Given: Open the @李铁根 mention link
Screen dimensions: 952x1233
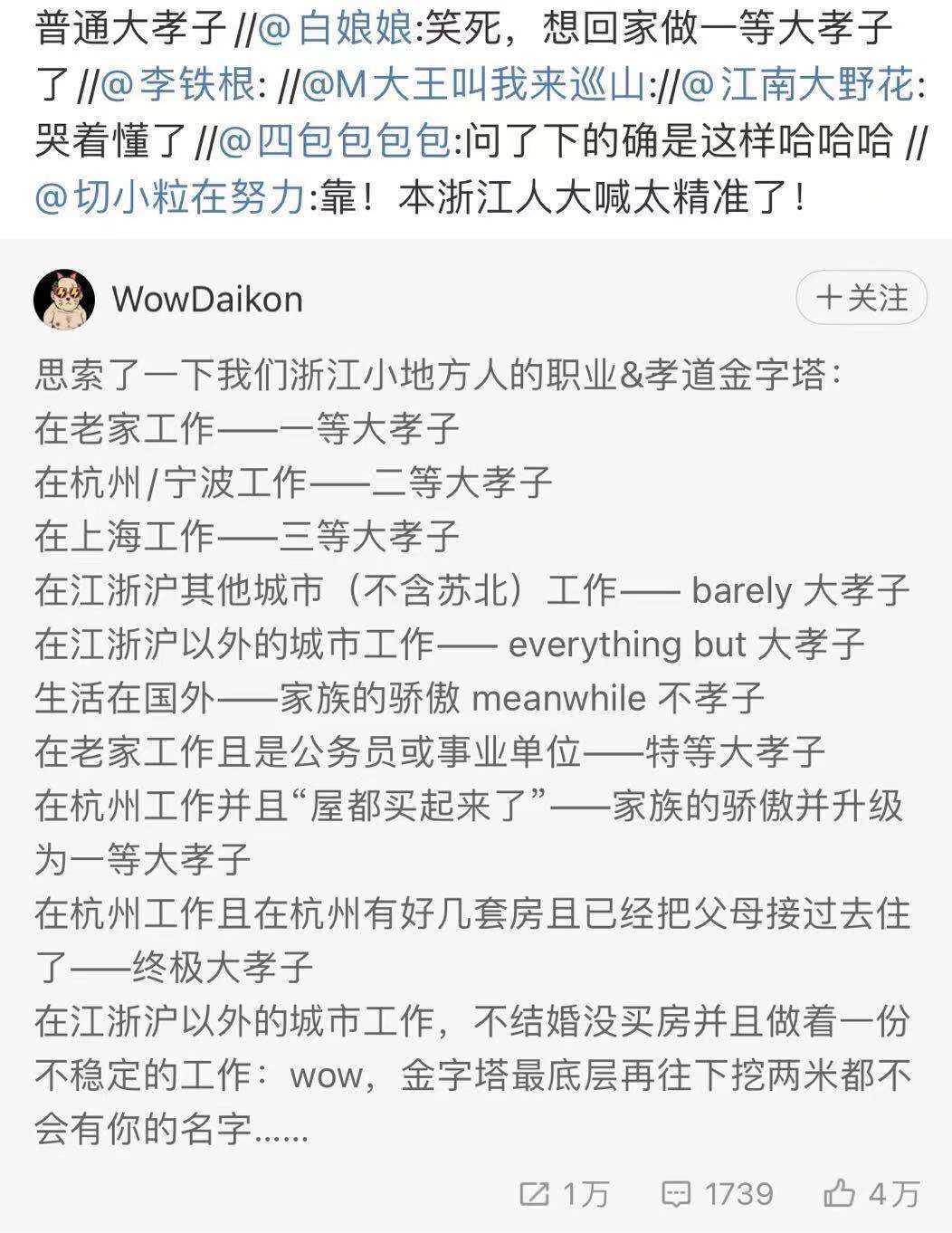Looking at the screenshot, I should (x=179, y=86).
